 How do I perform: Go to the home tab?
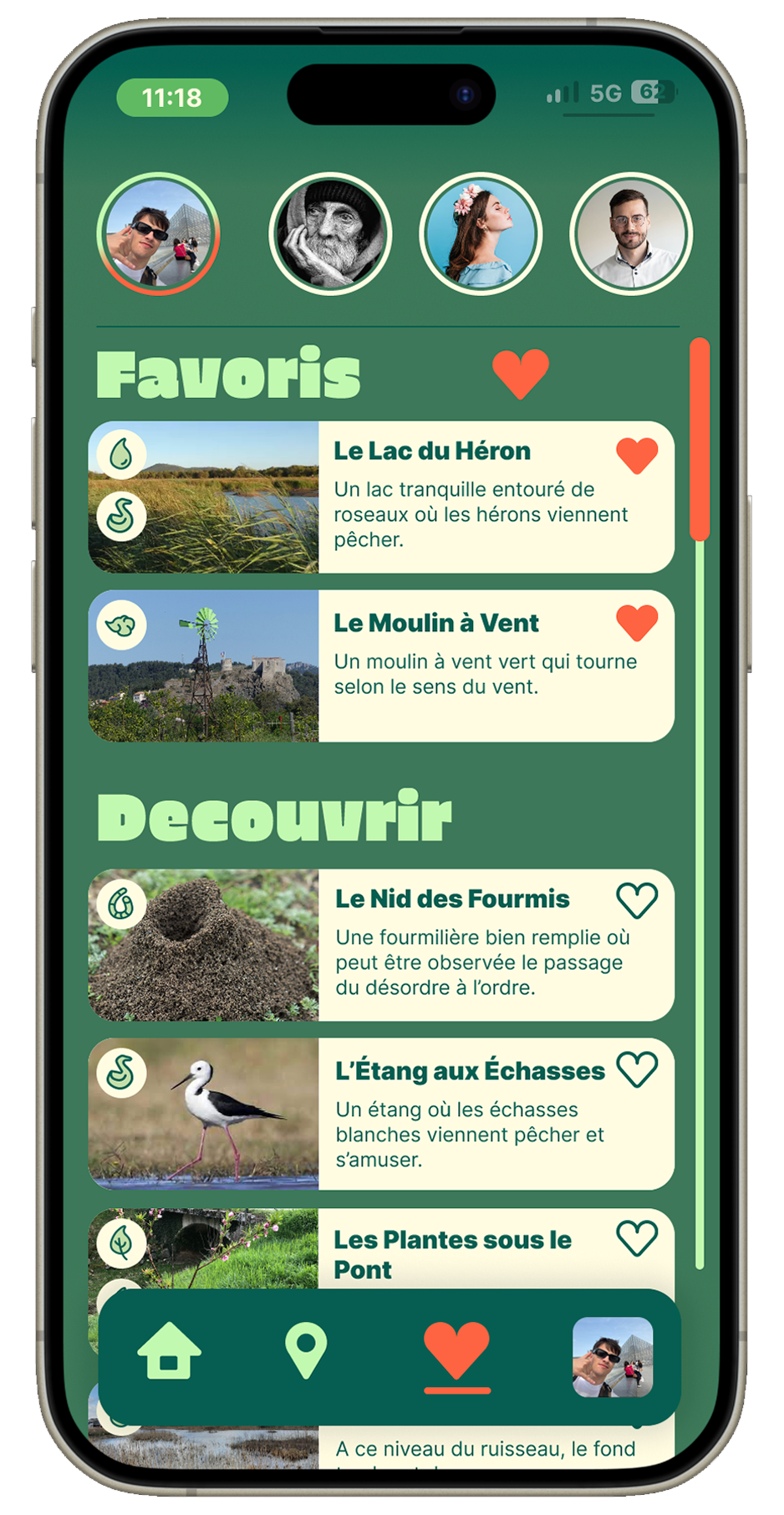(x=169, y=1350)
